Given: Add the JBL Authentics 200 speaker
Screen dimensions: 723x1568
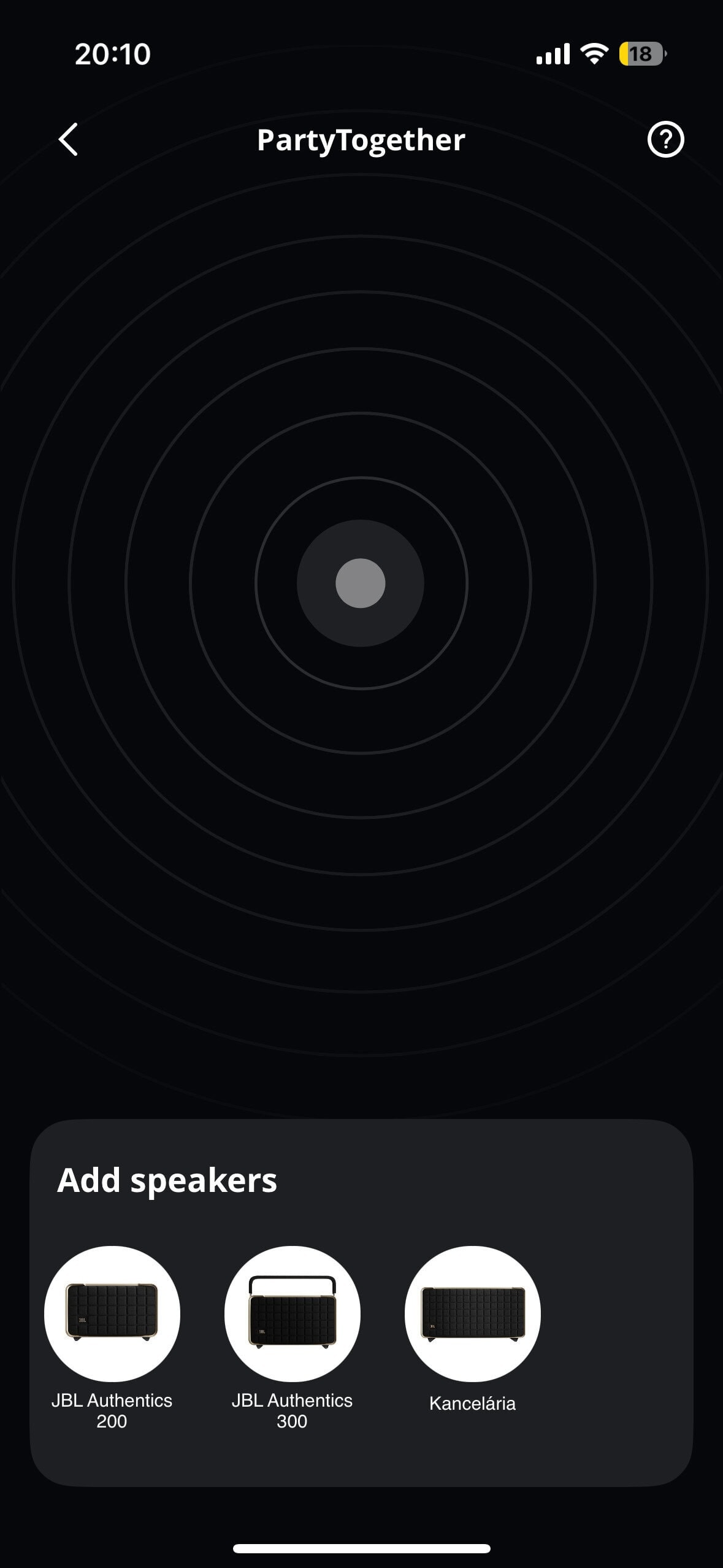Looking at the screenshot, I should coord(112,1313).
